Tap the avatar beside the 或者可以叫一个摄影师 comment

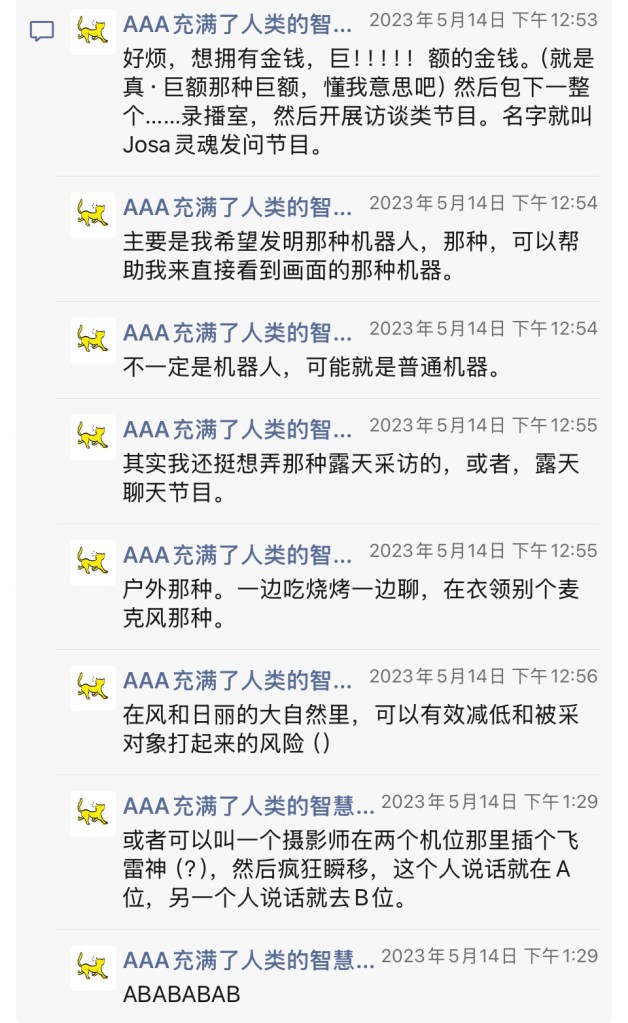pos(93,813)
